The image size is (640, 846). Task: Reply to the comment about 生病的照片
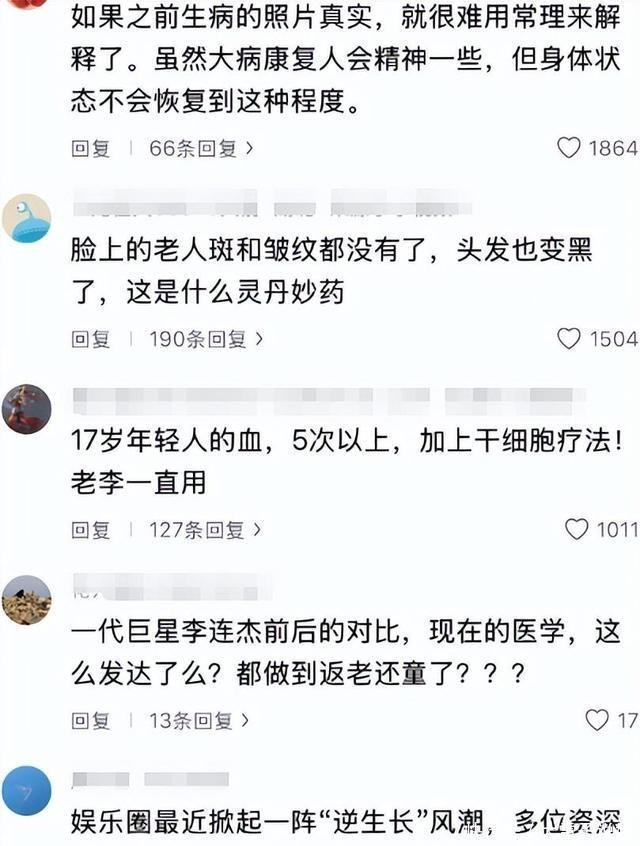(x=90, y=149)
